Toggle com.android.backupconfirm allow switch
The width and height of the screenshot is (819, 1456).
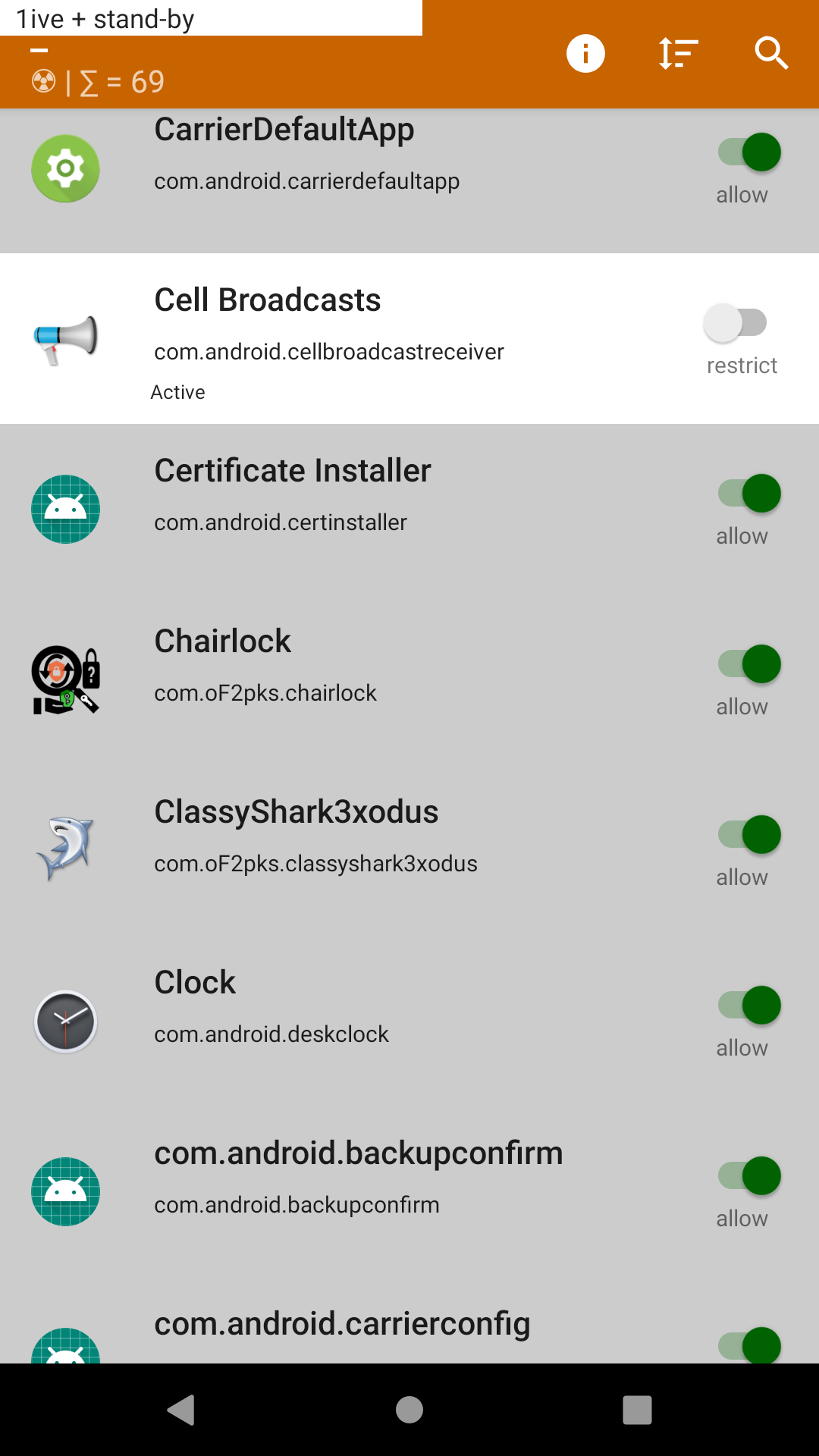tap(749, 1176)
